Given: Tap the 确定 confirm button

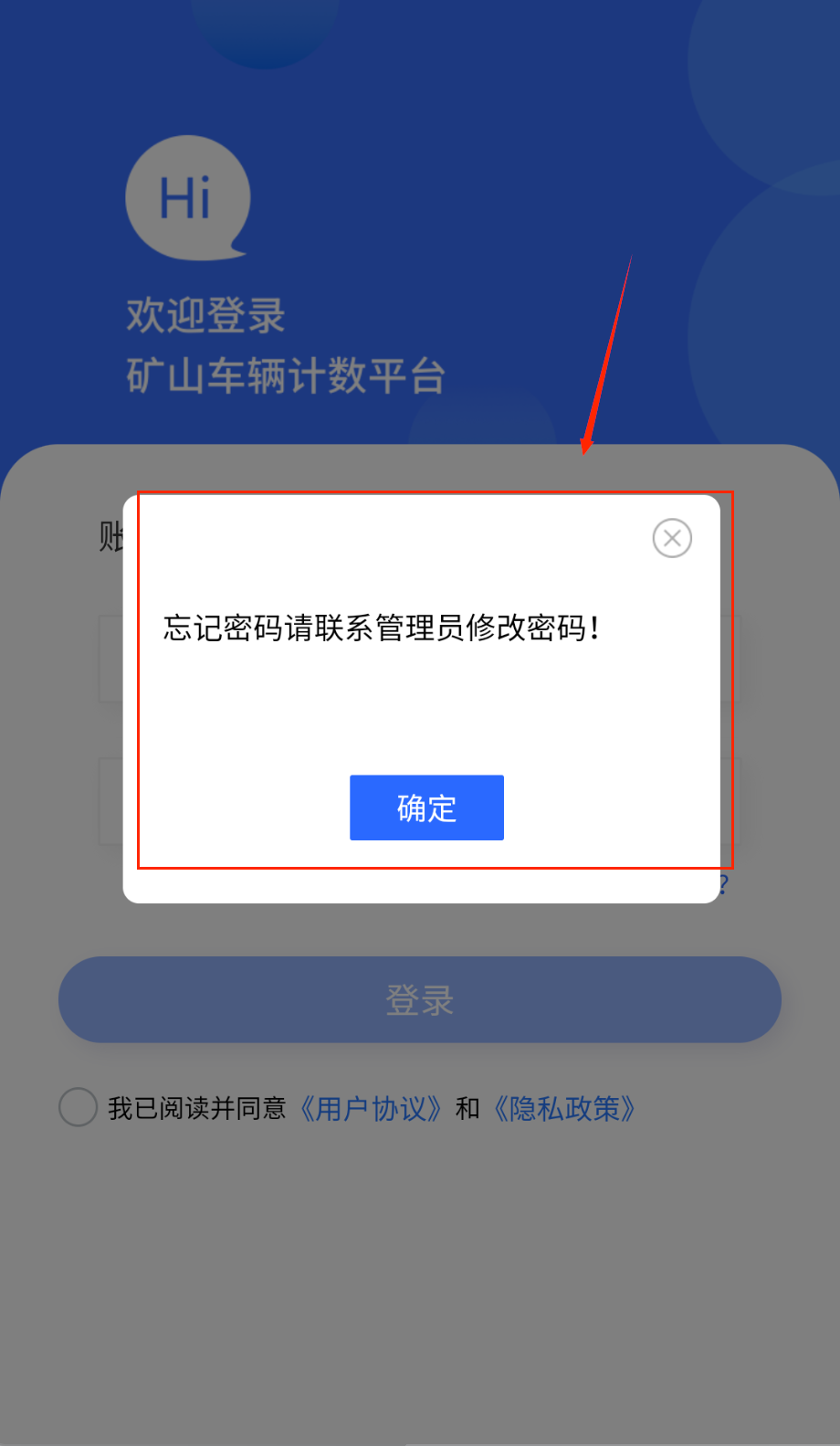Looking at the screenshot, I should click(x=426, y=807).
